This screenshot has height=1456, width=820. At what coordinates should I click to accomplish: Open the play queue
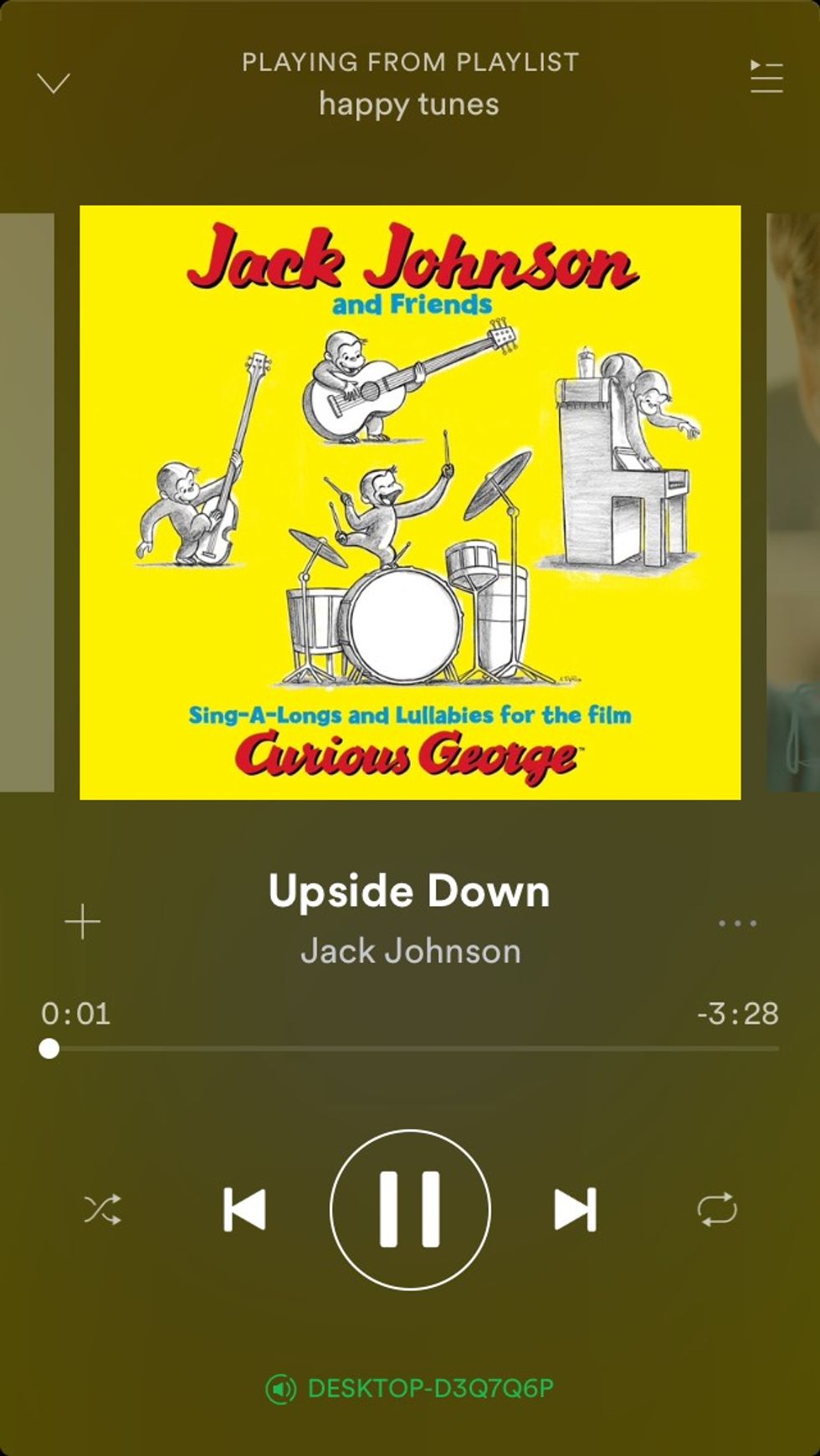pyautogui.click(x=766, y=77)
